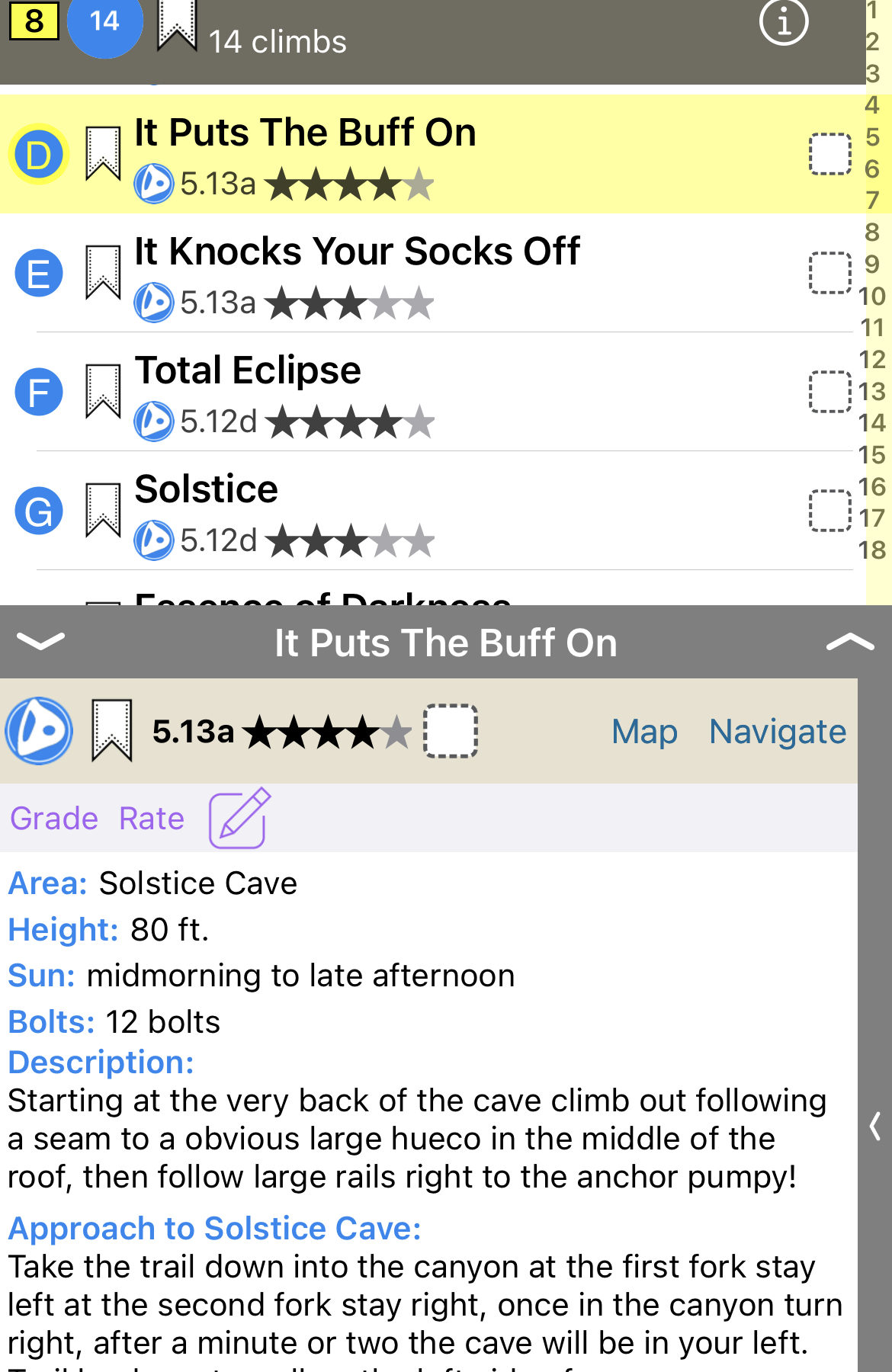Open the side arrow on detail panel
The height and width of the screenshot is (1372, 892).
click(x=874, y=1127)
